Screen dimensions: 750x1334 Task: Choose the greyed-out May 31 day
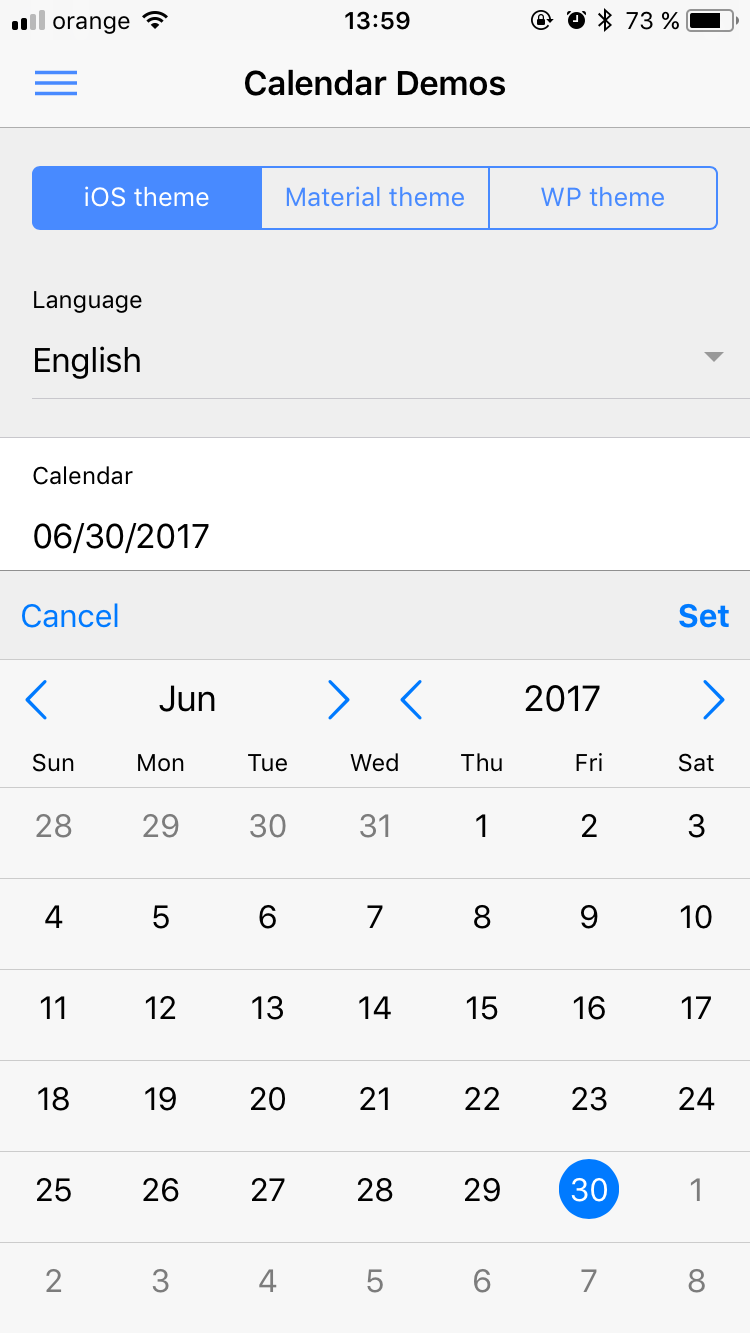tap(375, 826)
